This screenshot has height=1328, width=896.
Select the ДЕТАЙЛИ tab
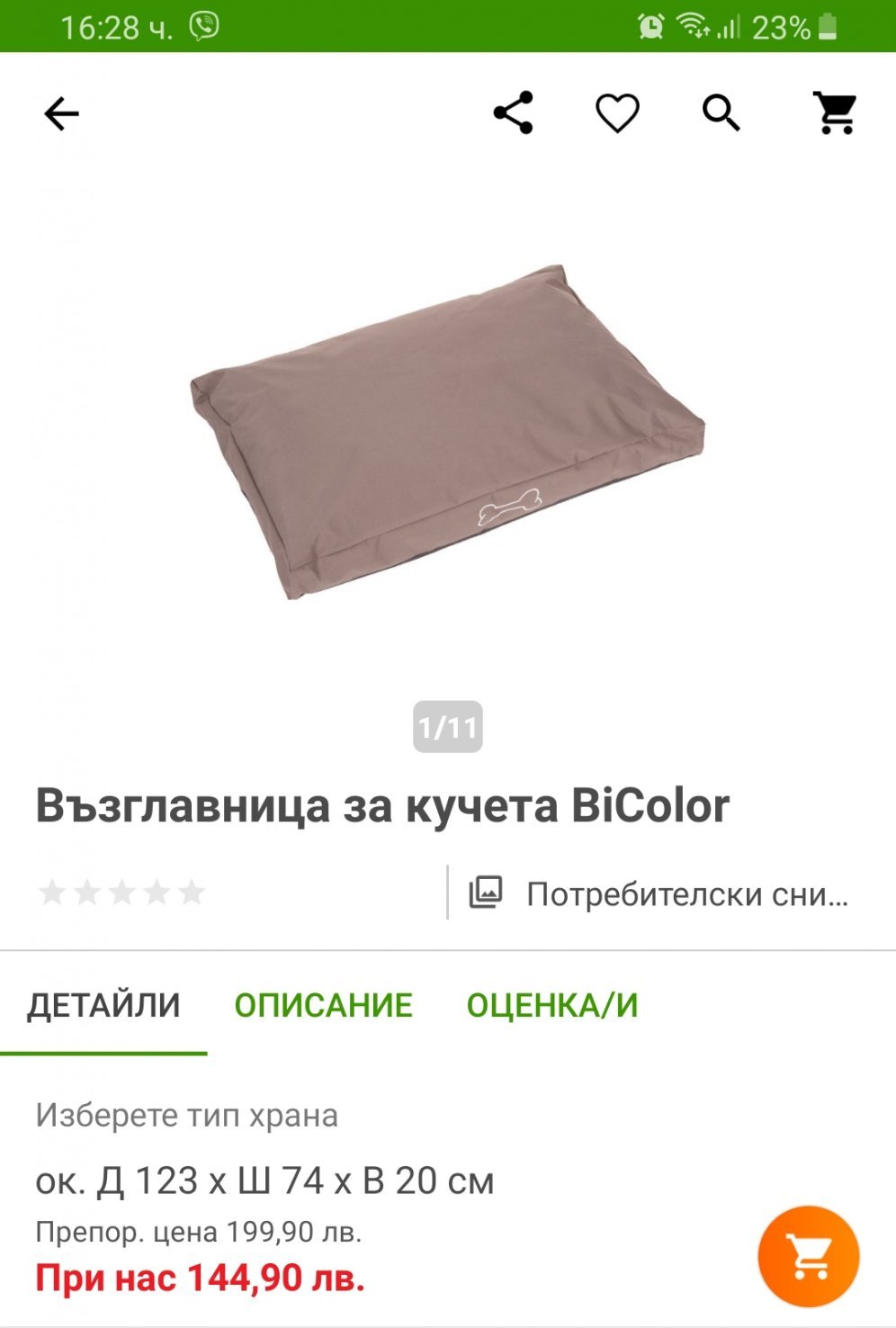[x=103, y=1005]
